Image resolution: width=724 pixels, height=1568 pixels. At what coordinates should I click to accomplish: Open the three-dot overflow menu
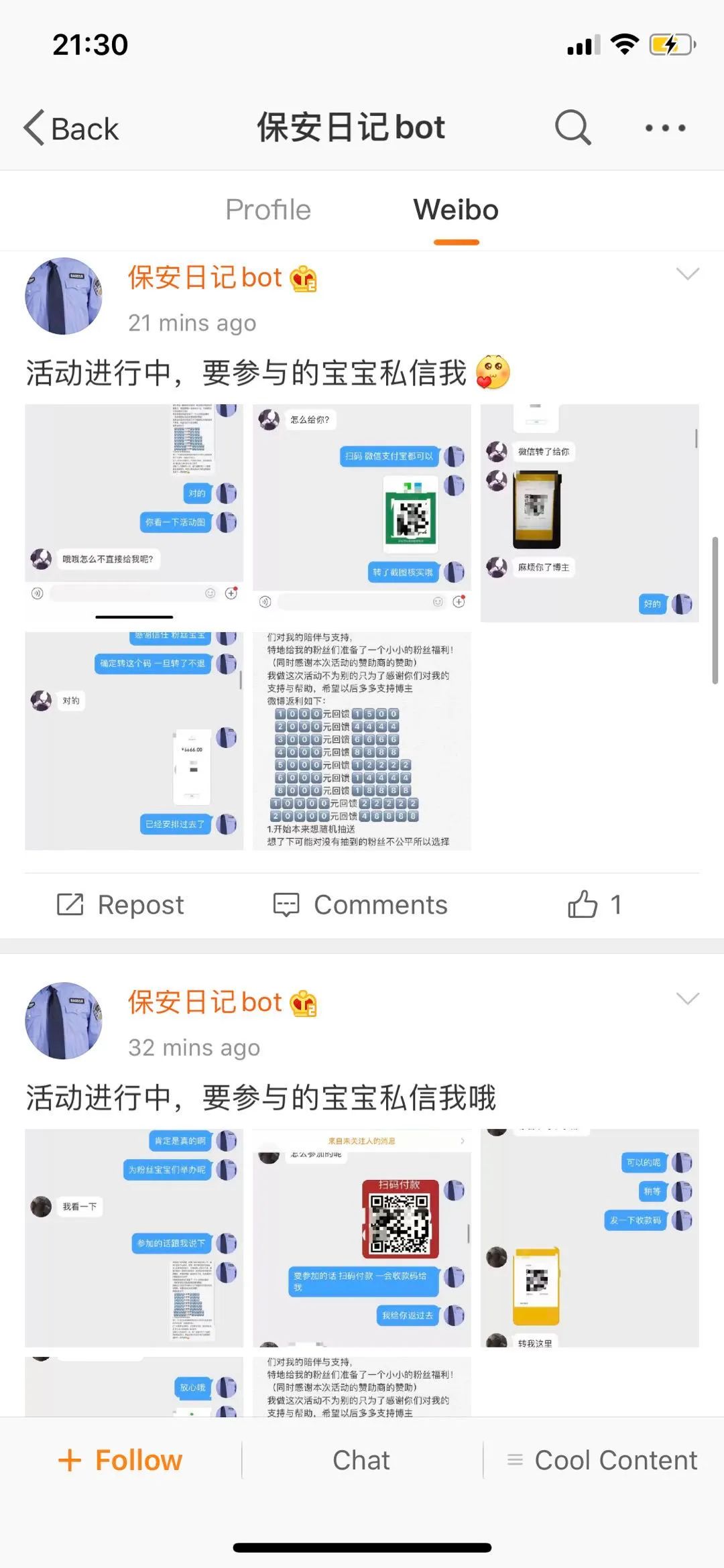(665, 127)
